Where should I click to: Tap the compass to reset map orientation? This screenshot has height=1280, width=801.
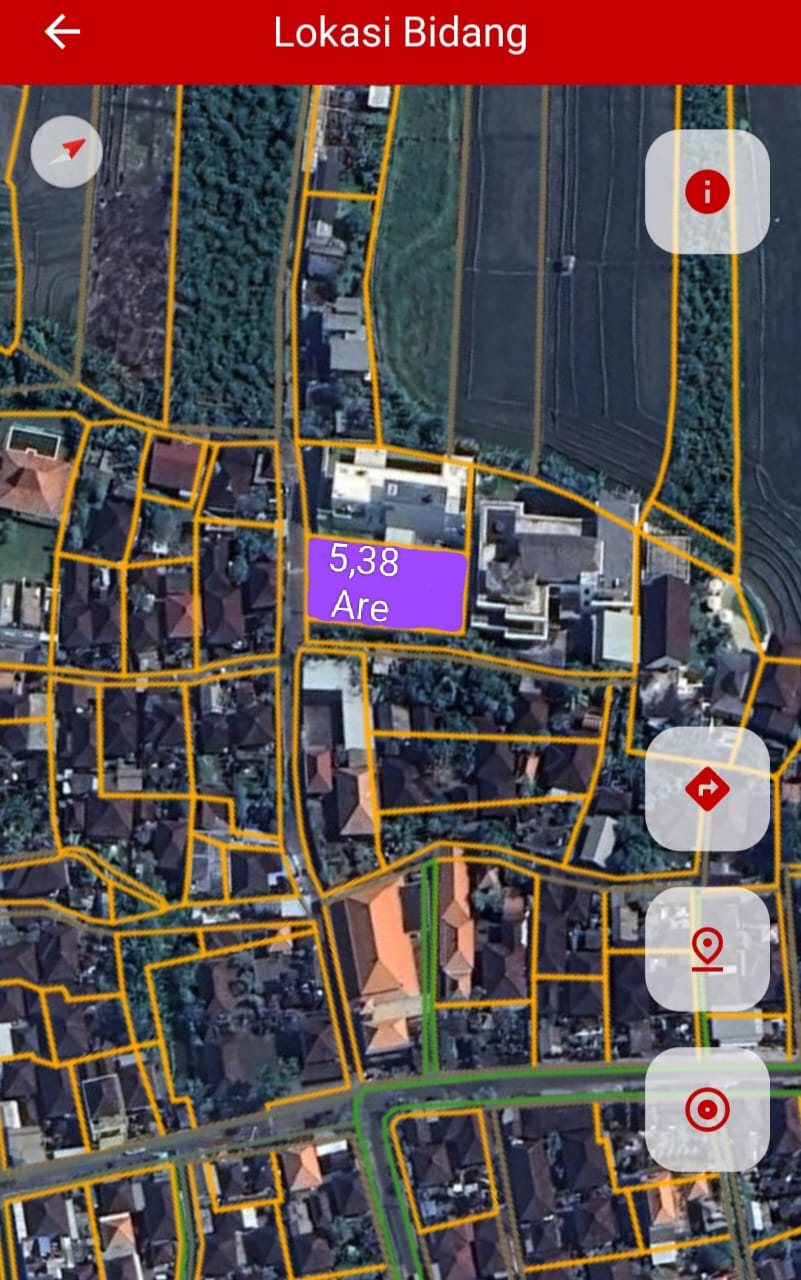coord(66,152)
